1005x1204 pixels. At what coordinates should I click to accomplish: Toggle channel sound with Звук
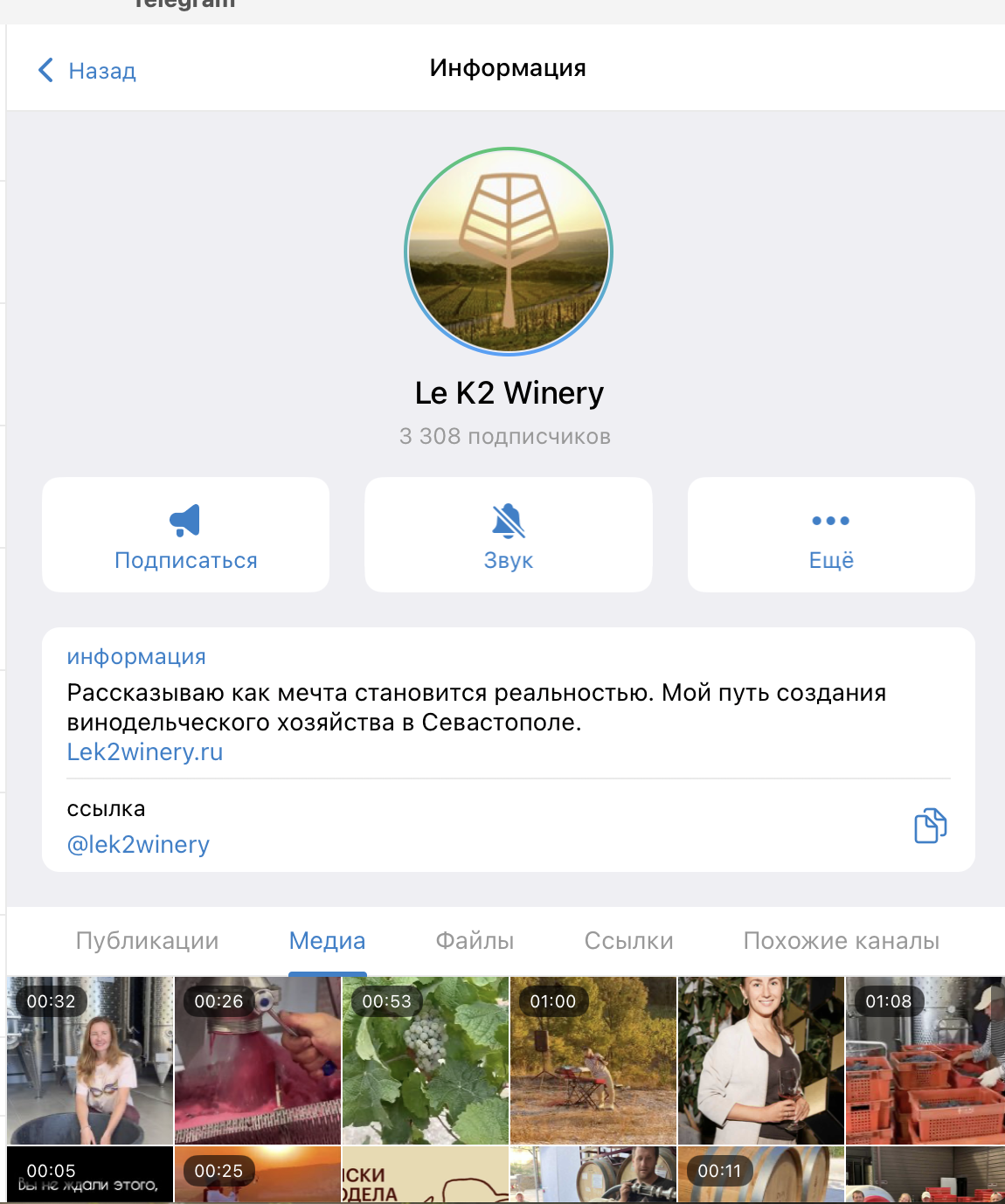click(509, 535)
